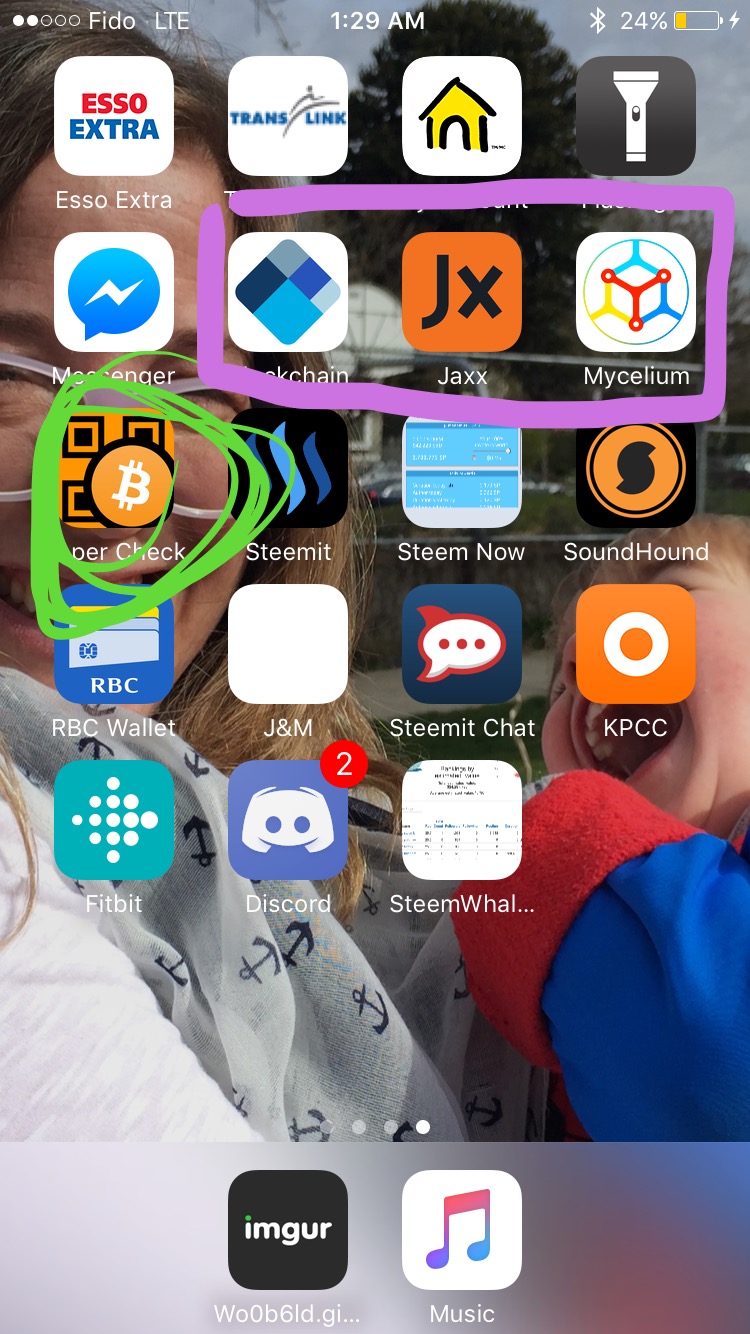Screen dimensions: 750x1334
Task: Open Discord with 2 notifications
Action: (x=288, y=820)
